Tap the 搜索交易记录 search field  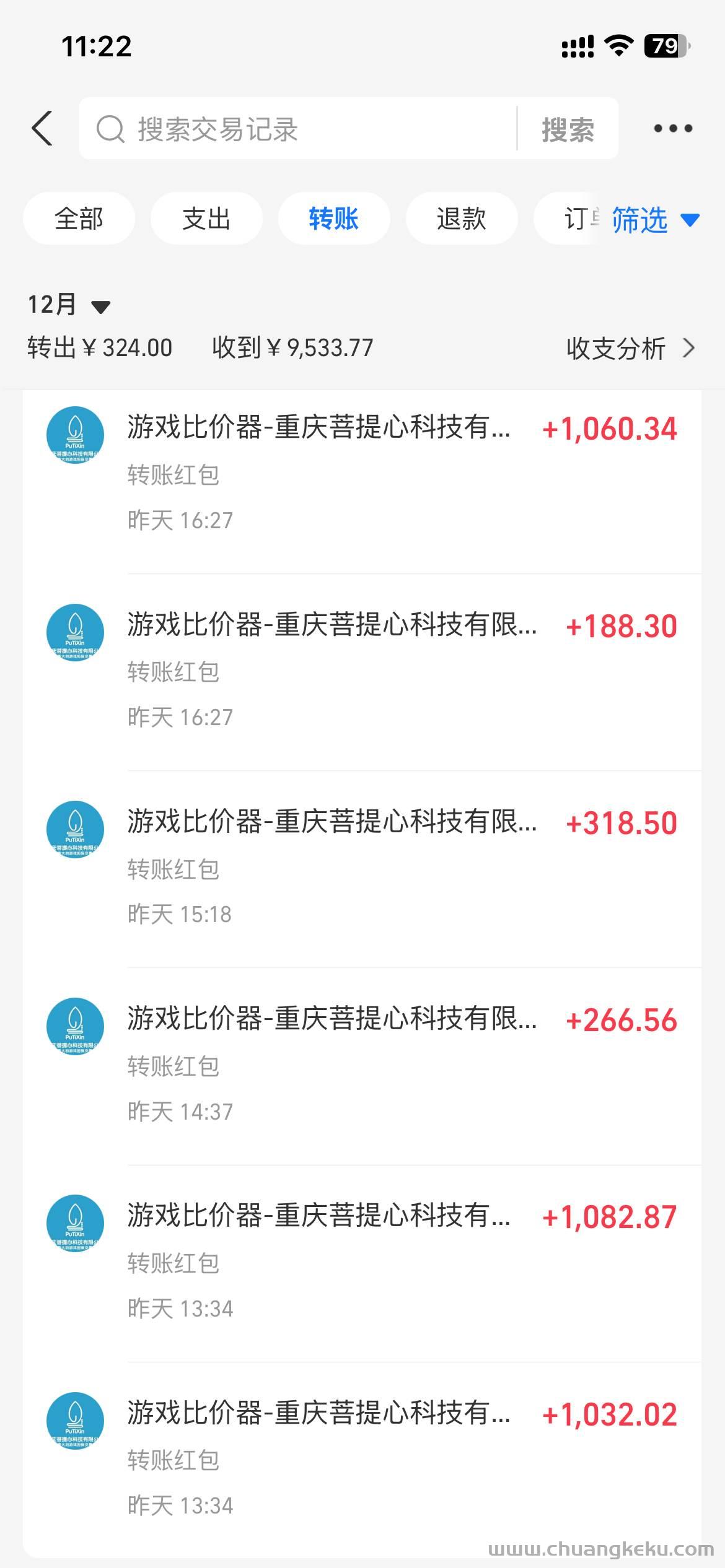(x=299, y=129)
